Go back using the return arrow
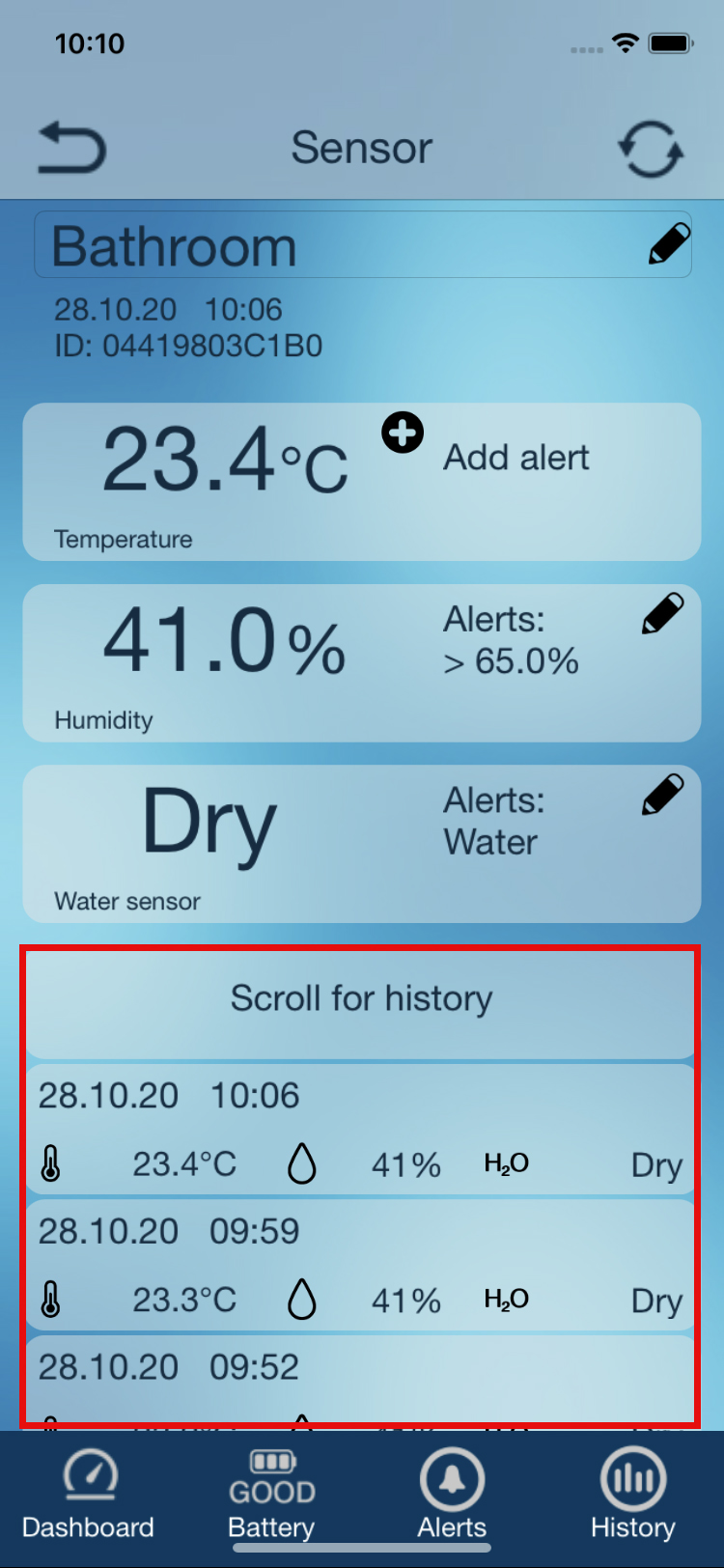Image resolution: width=724 pixels, height=1568 pixels. (71, 149)
